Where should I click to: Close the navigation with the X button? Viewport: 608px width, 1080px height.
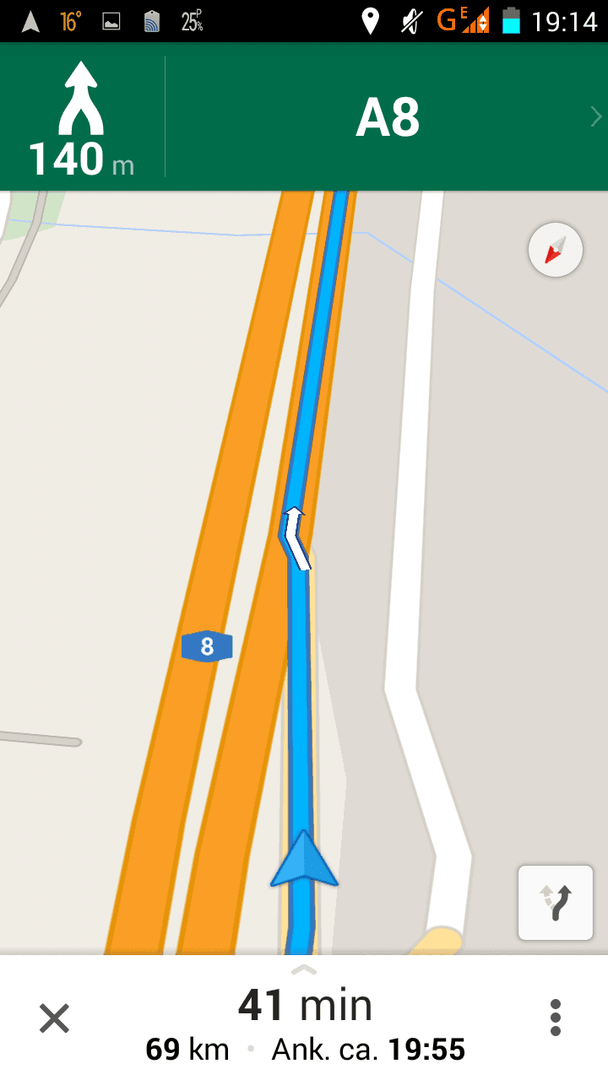(54, 1018)
